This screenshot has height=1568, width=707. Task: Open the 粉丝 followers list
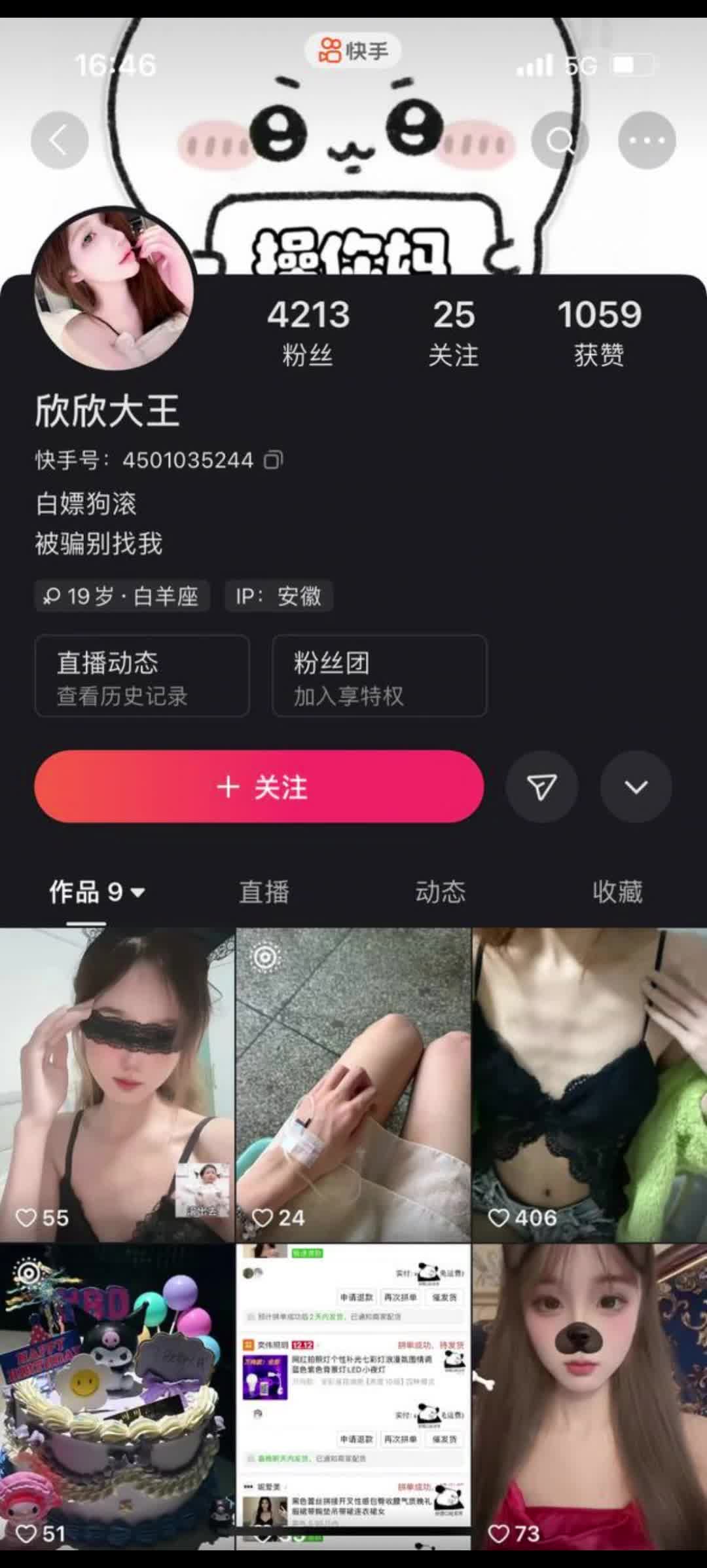click(308, 332)
